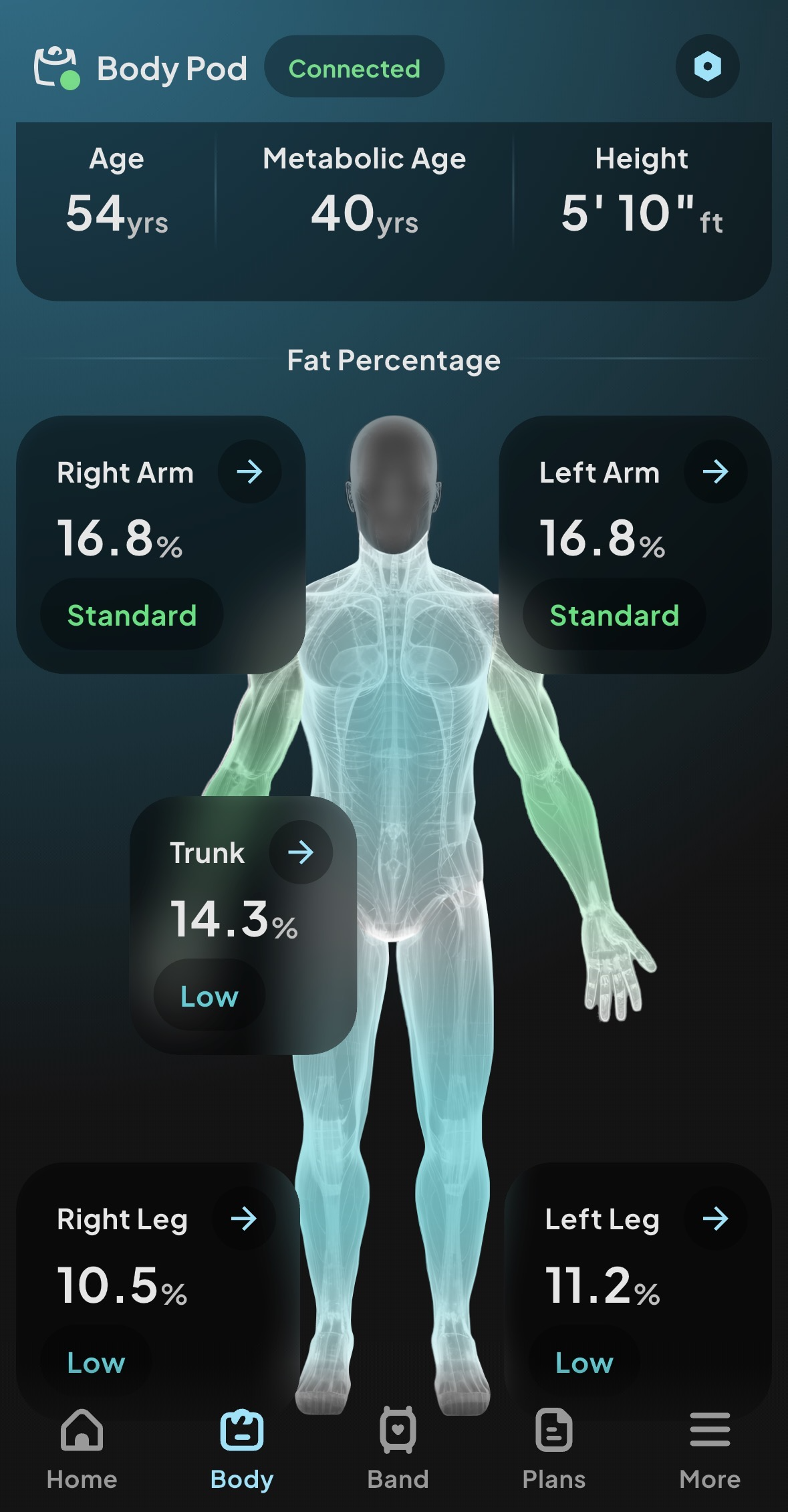View Trunk fat percentage details
Image resolution: width=788 pixels, height=1512 pixels.
tap(301, 852)
